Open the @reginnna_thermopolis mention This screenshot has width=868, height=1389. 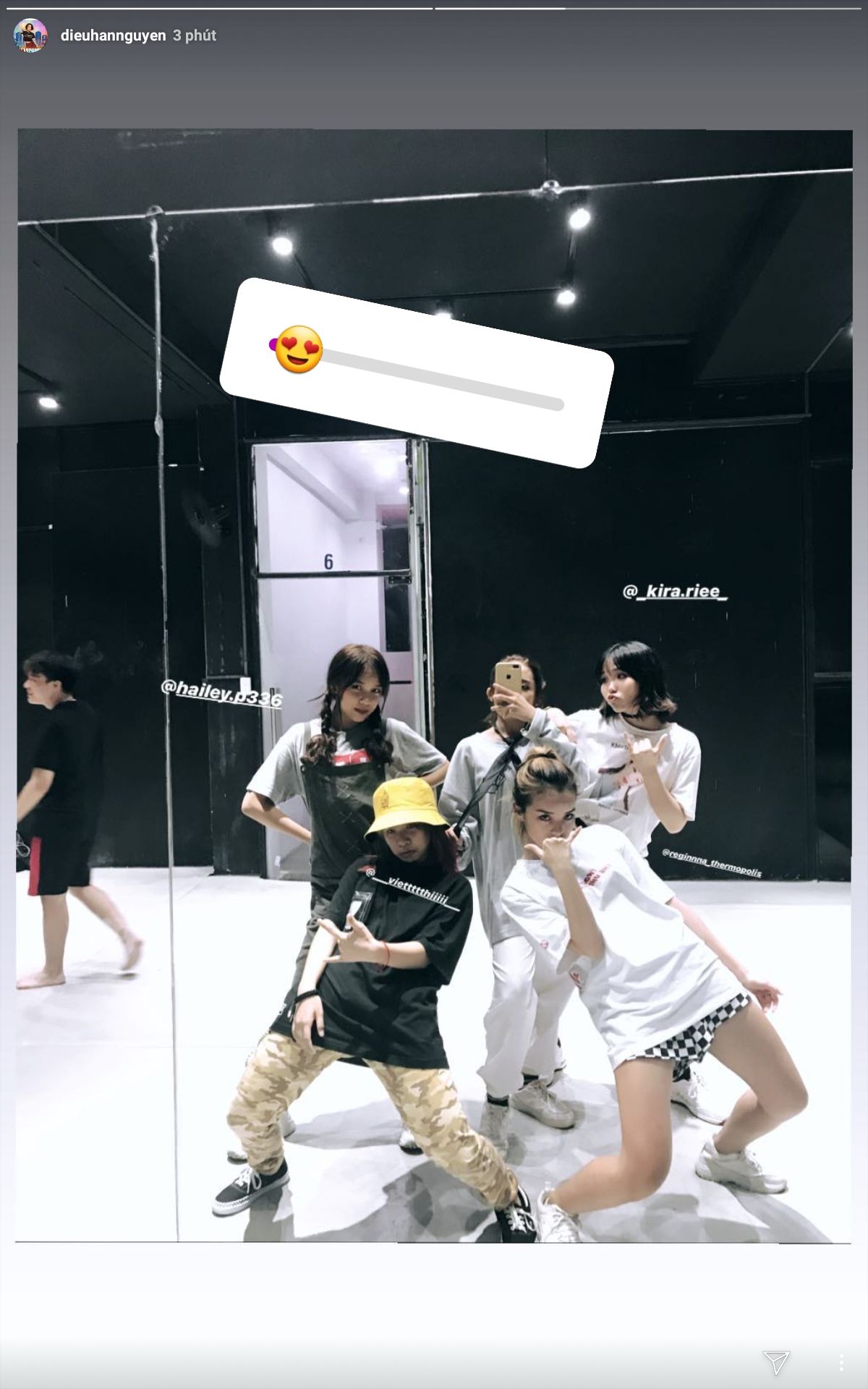click(711, 862)
